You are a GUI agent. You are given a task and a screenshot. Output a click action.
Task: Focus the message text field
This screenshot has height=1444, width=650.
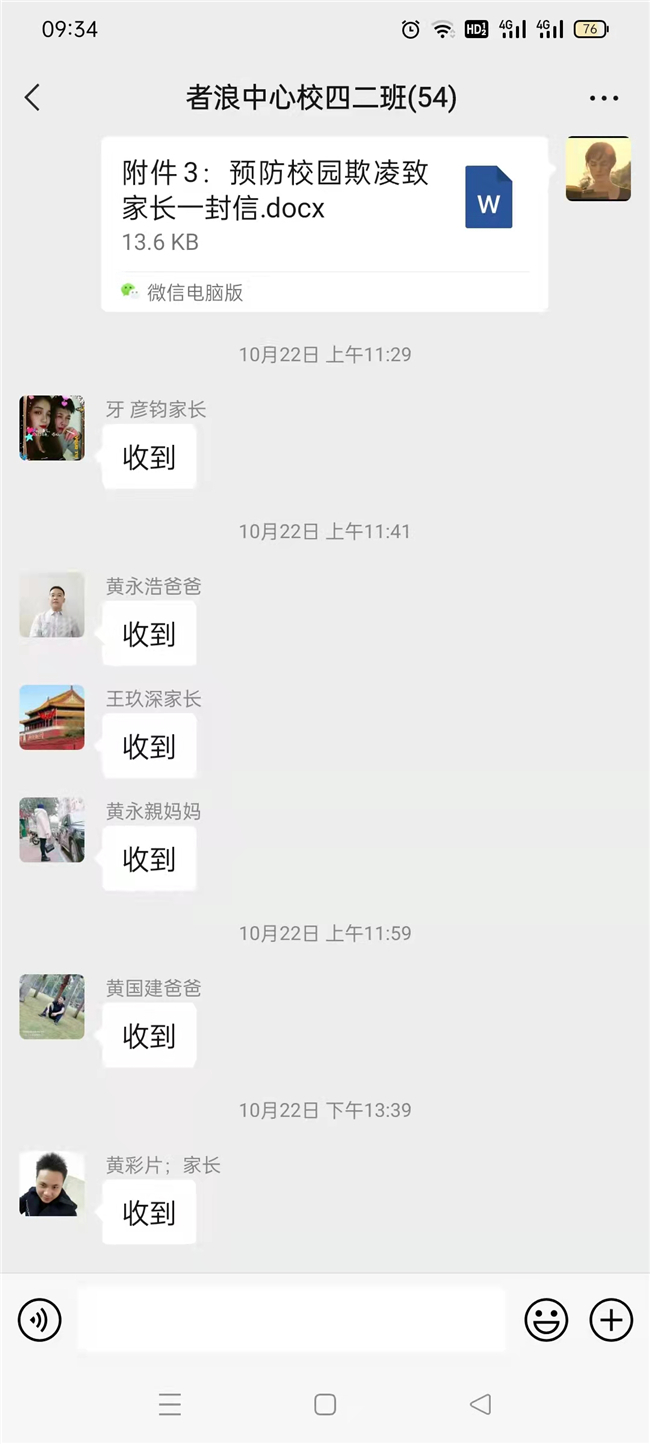pyautogui.click(x=292, y=1320)
